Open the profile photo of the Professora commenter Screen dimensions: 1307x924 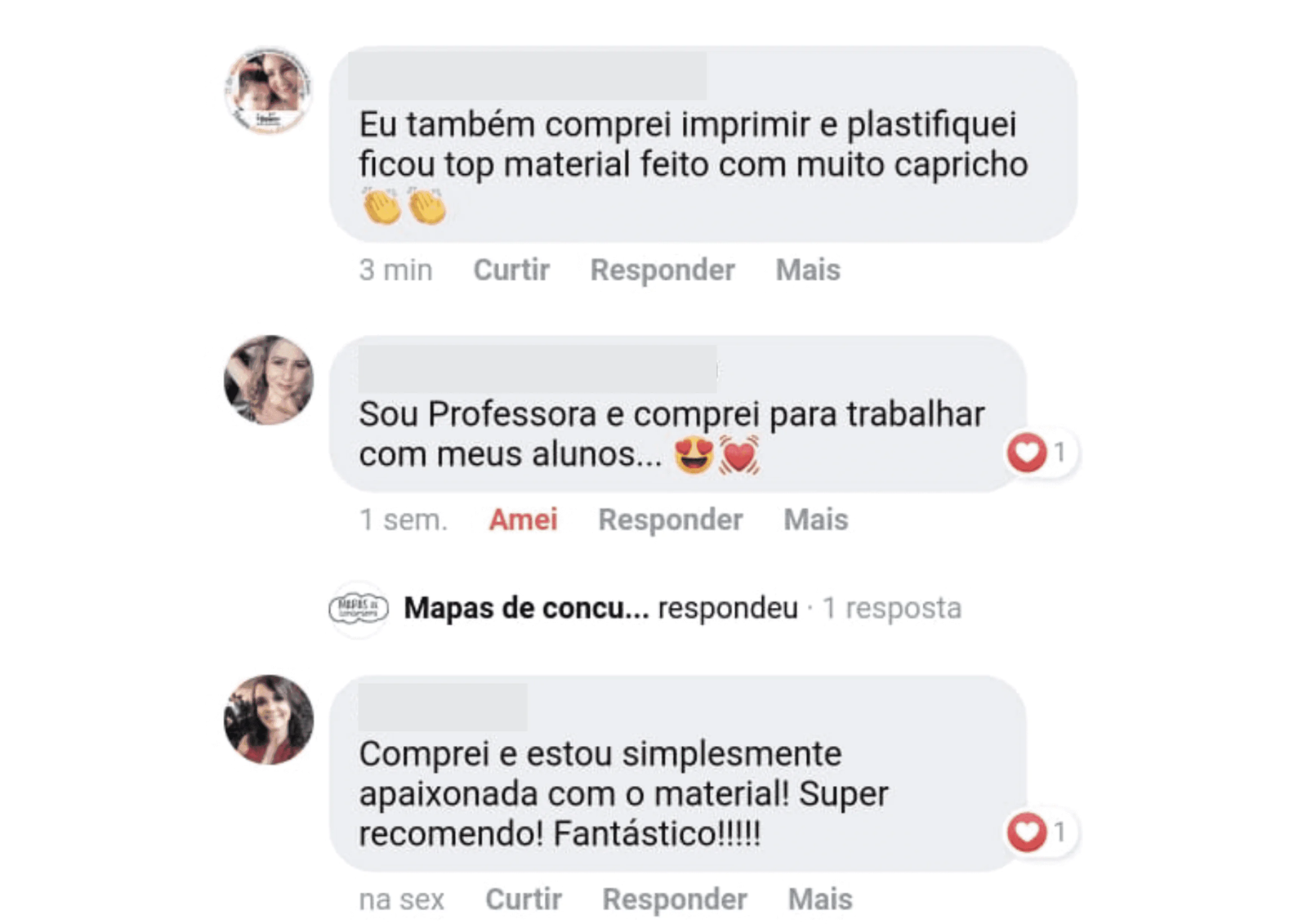coord(269,380)
